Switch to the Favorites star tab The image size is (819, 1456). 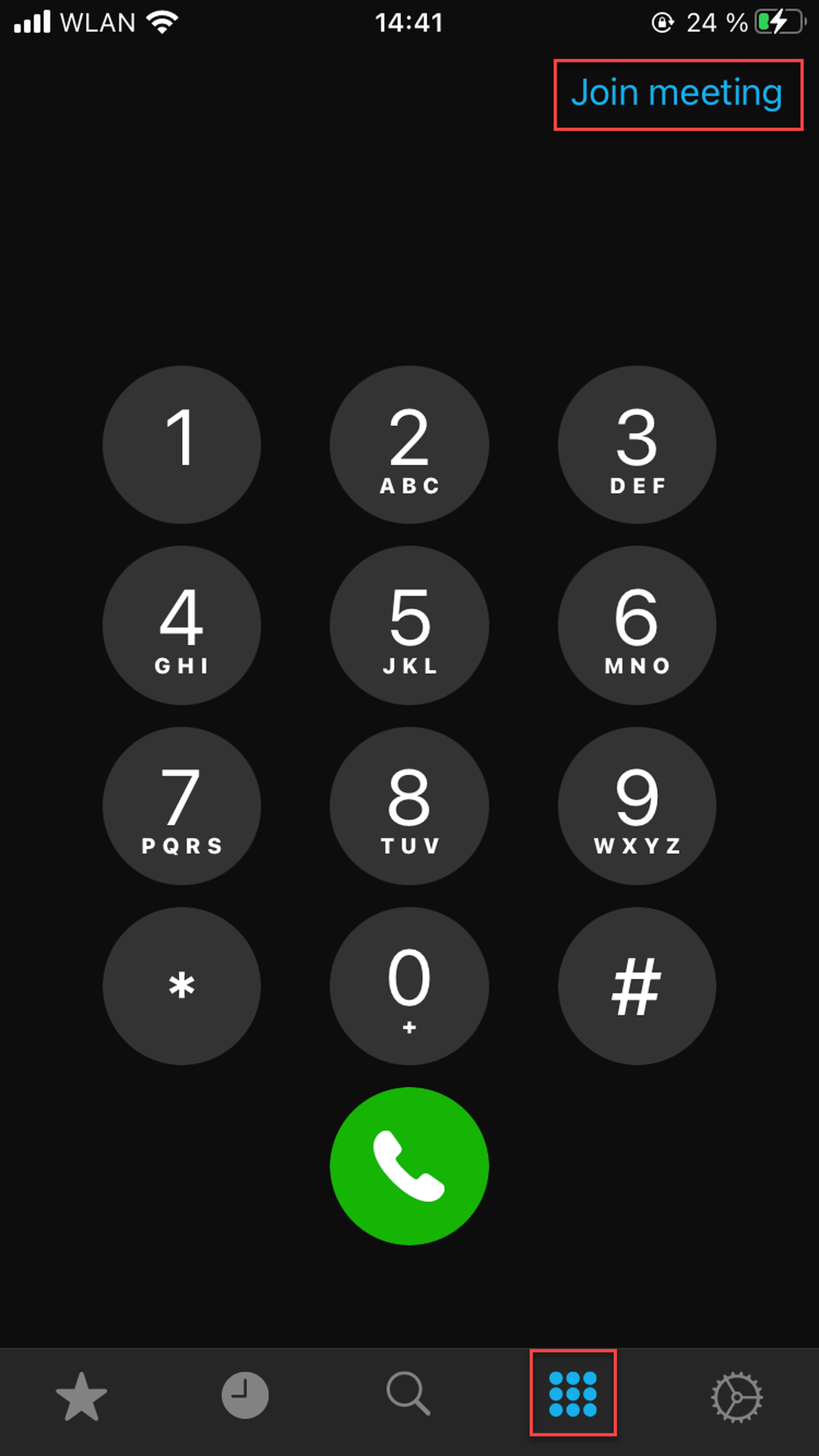81,1396
